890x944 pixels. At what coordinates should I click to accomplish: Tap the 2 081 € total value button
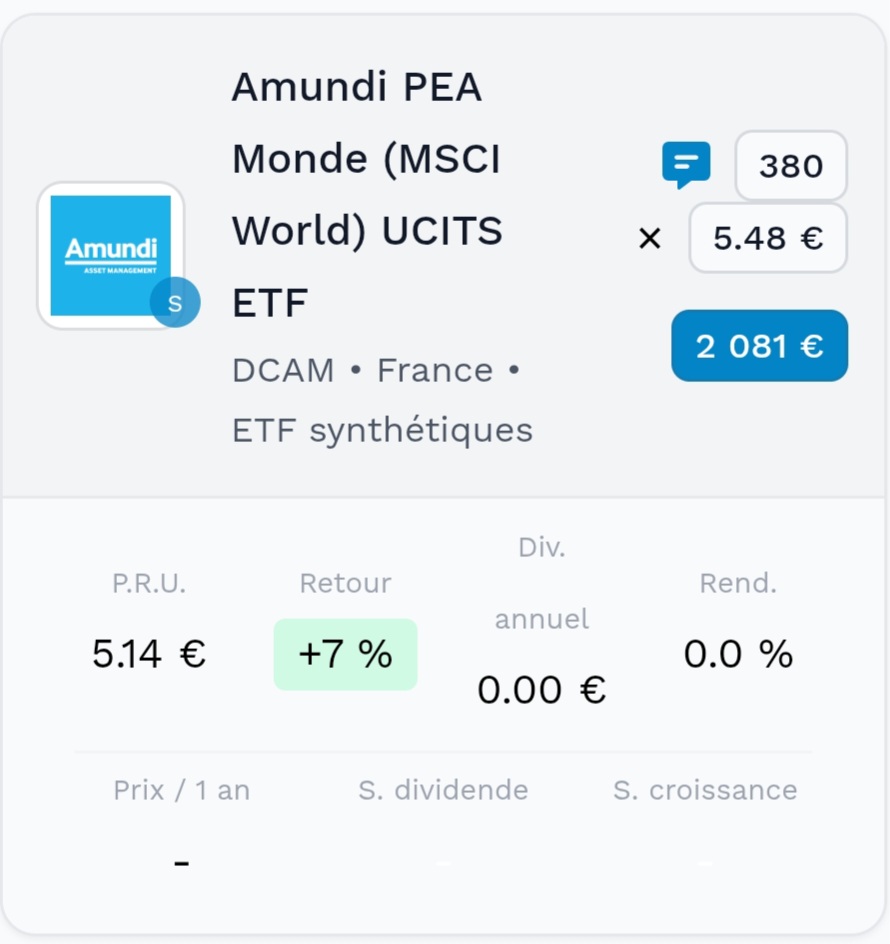759,346
